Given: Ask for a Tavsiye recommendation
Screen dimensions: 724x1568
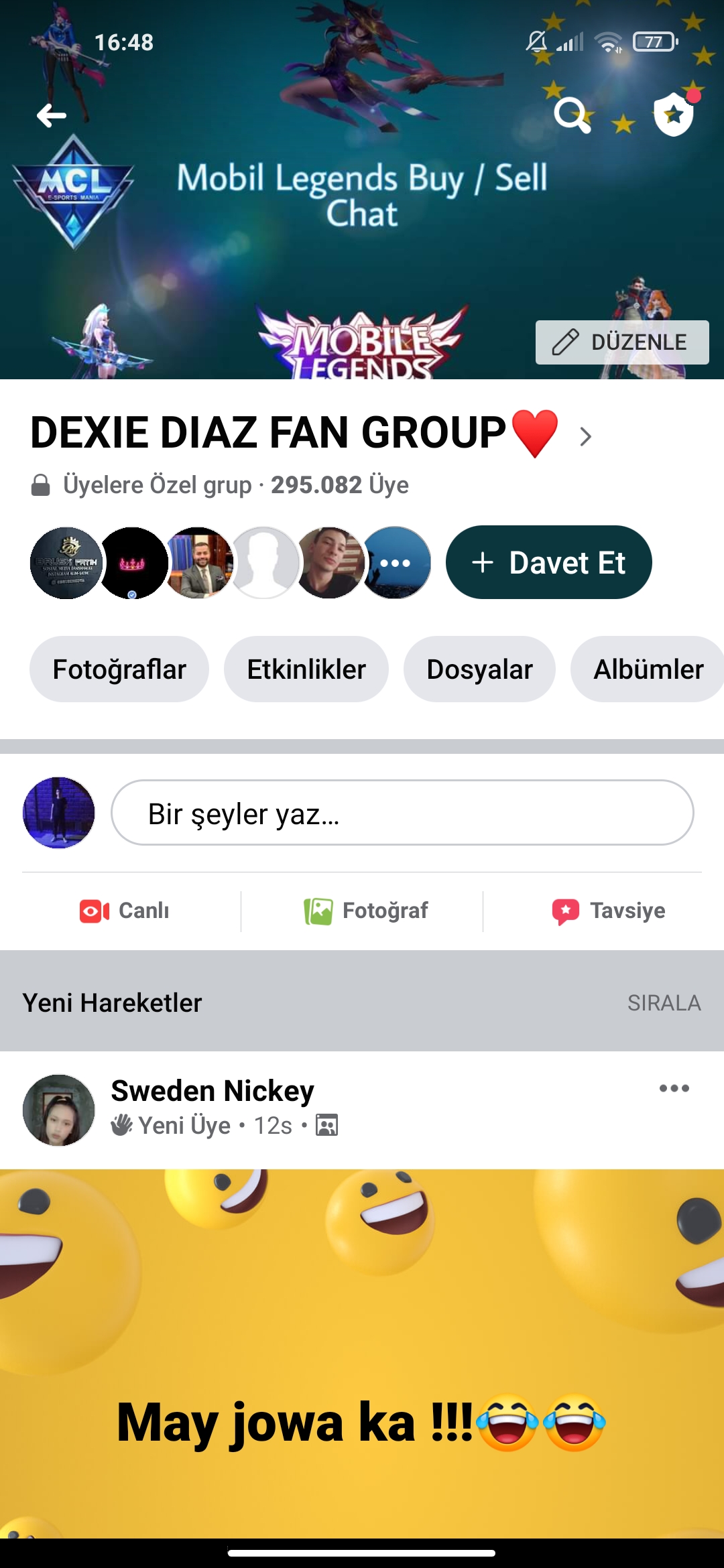Looking at the screenshot, I should point(609,911).
